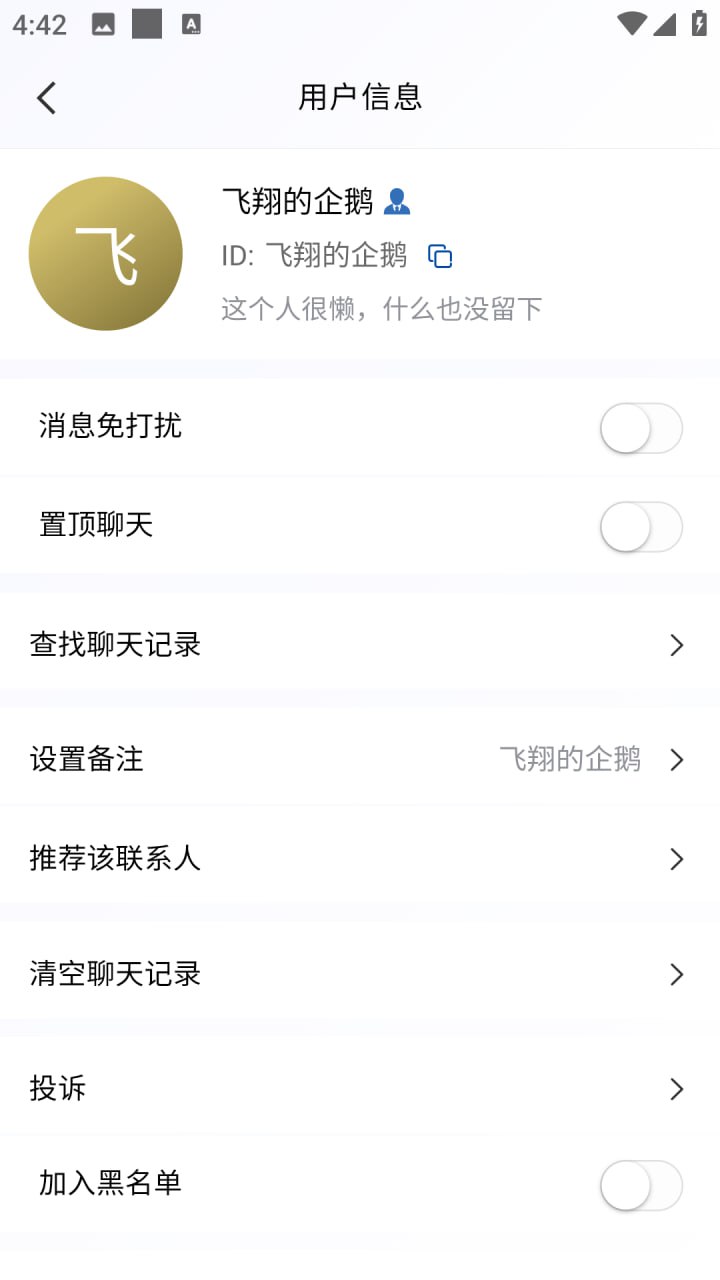Tap 清空聊天记录 to clear chat history
Image resolution: width=720 pixels, height=1280 pixels.
coord(360,974)
